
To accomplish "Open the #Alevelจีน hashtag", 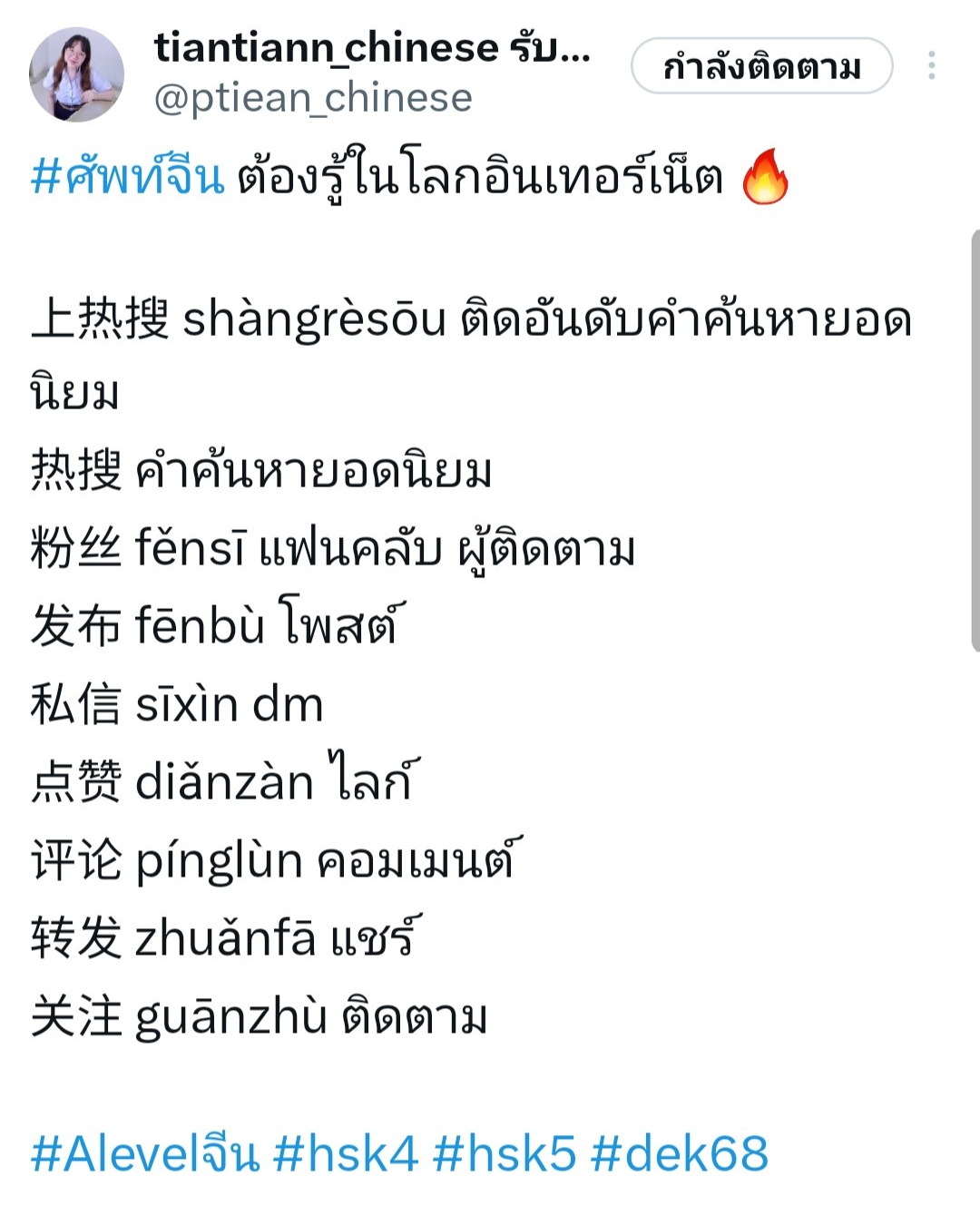I will click(145, 1154).
